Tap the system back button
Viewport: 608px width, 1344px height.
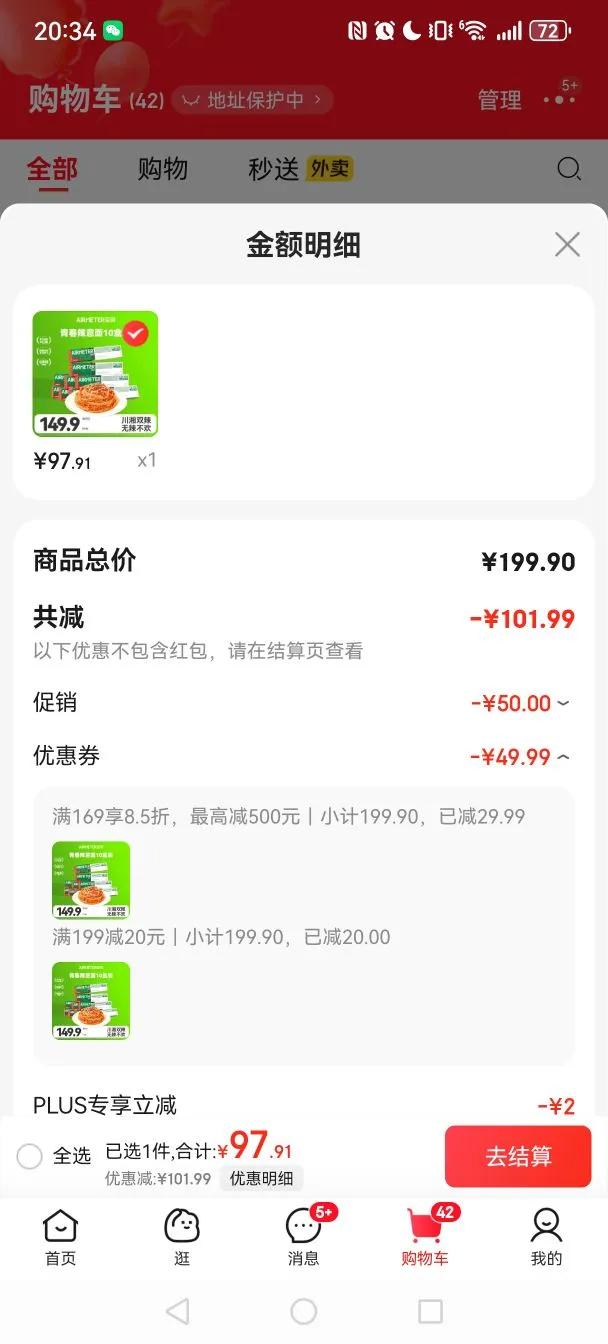[x=177, y=1311]
